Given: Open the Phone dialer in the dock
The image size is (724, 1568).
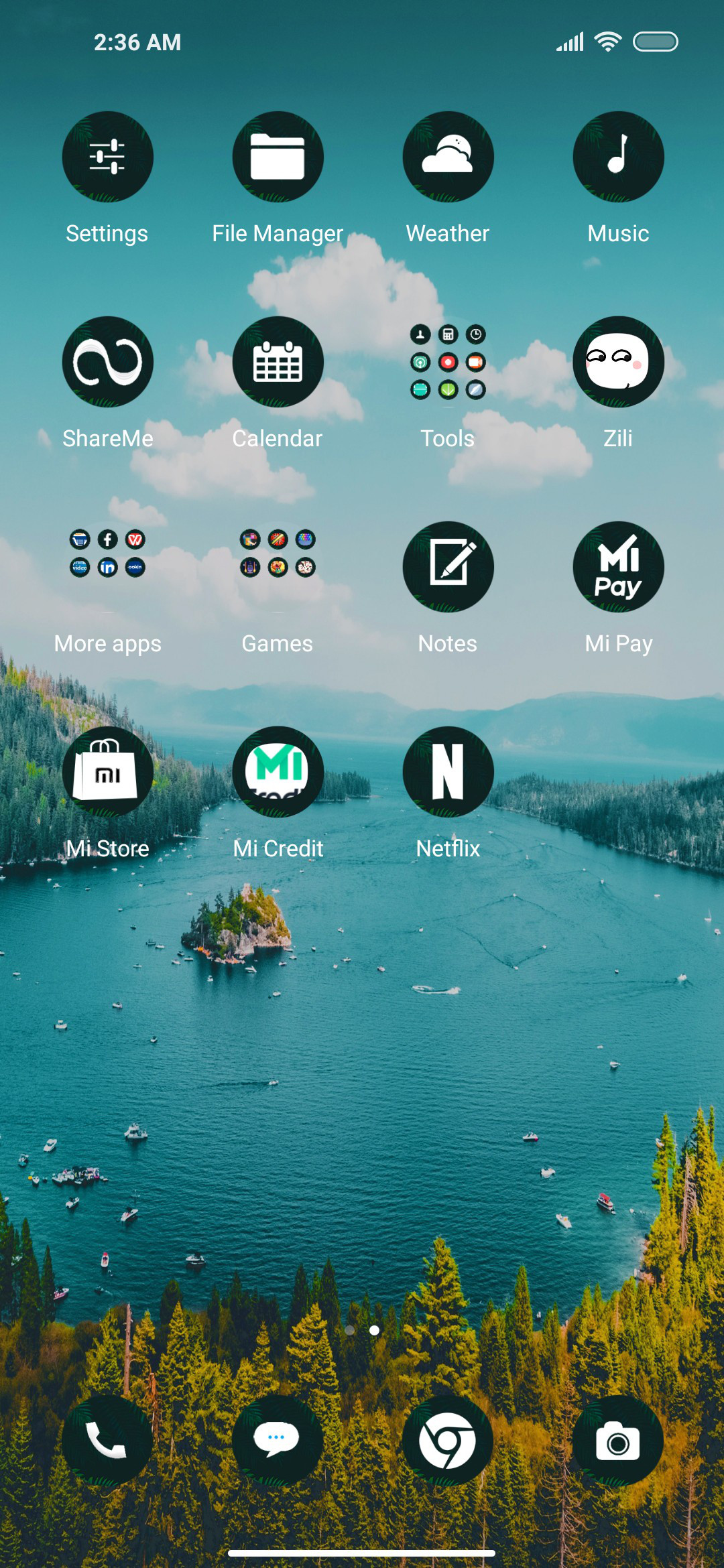Looking at the screenshot, I should 107,1441.
